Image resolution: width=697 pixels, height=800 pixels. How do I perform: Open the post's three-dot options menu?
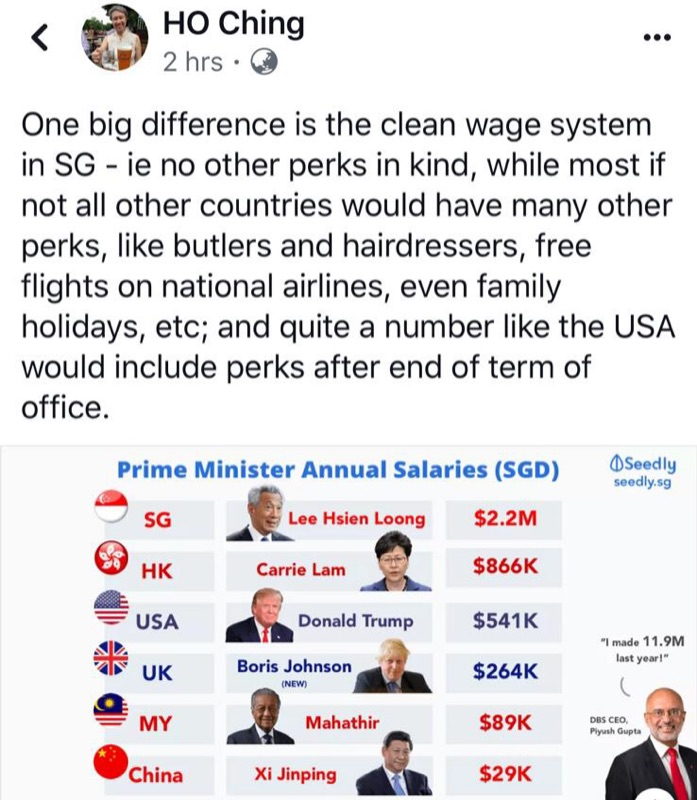tap(656, 38)
